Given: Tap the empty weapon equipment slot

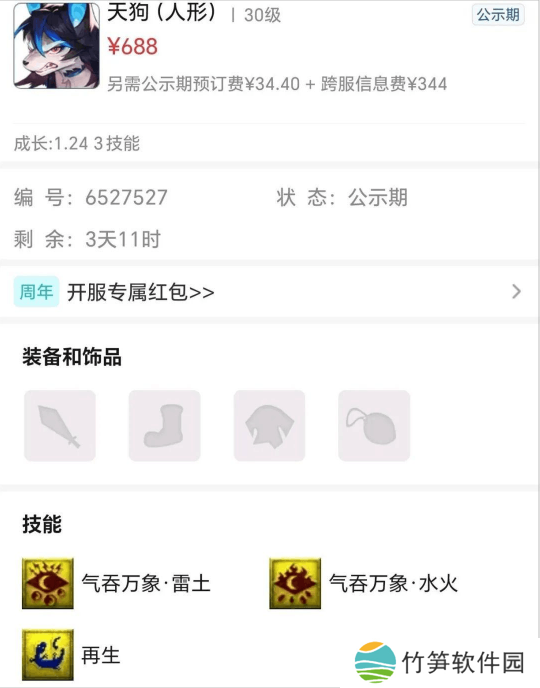Looking at the screenshot, I should (60, 426).
